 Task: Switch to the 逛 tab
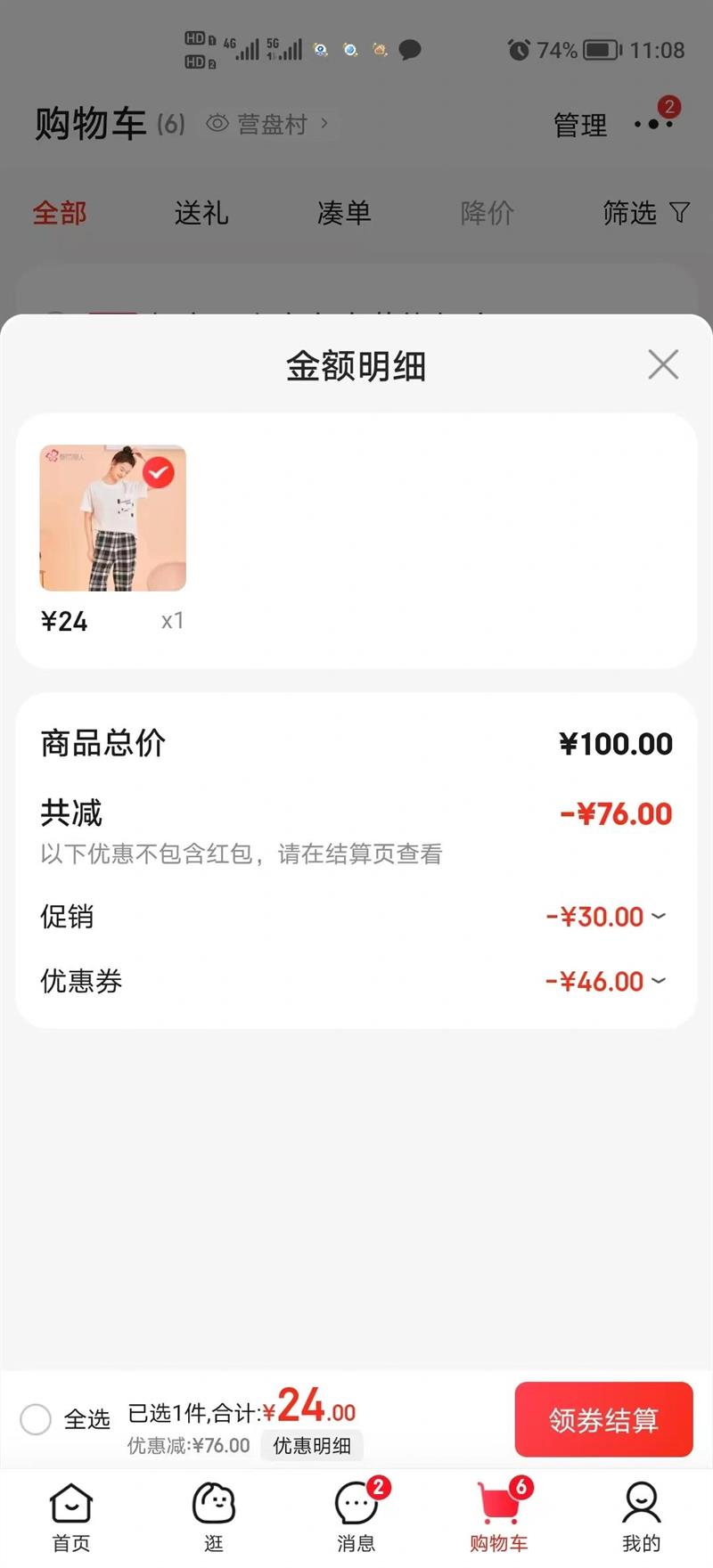[214, 1517]
